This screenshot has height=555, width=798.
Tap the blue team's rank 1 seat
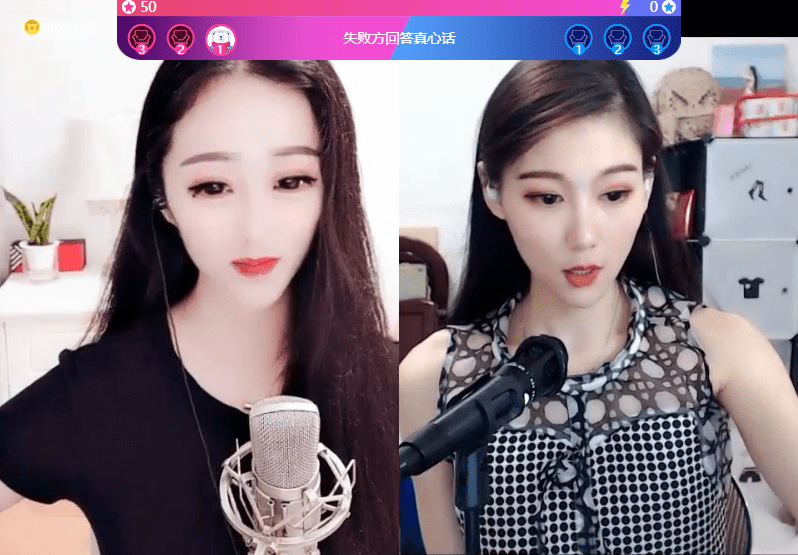(x=578, y=39)
